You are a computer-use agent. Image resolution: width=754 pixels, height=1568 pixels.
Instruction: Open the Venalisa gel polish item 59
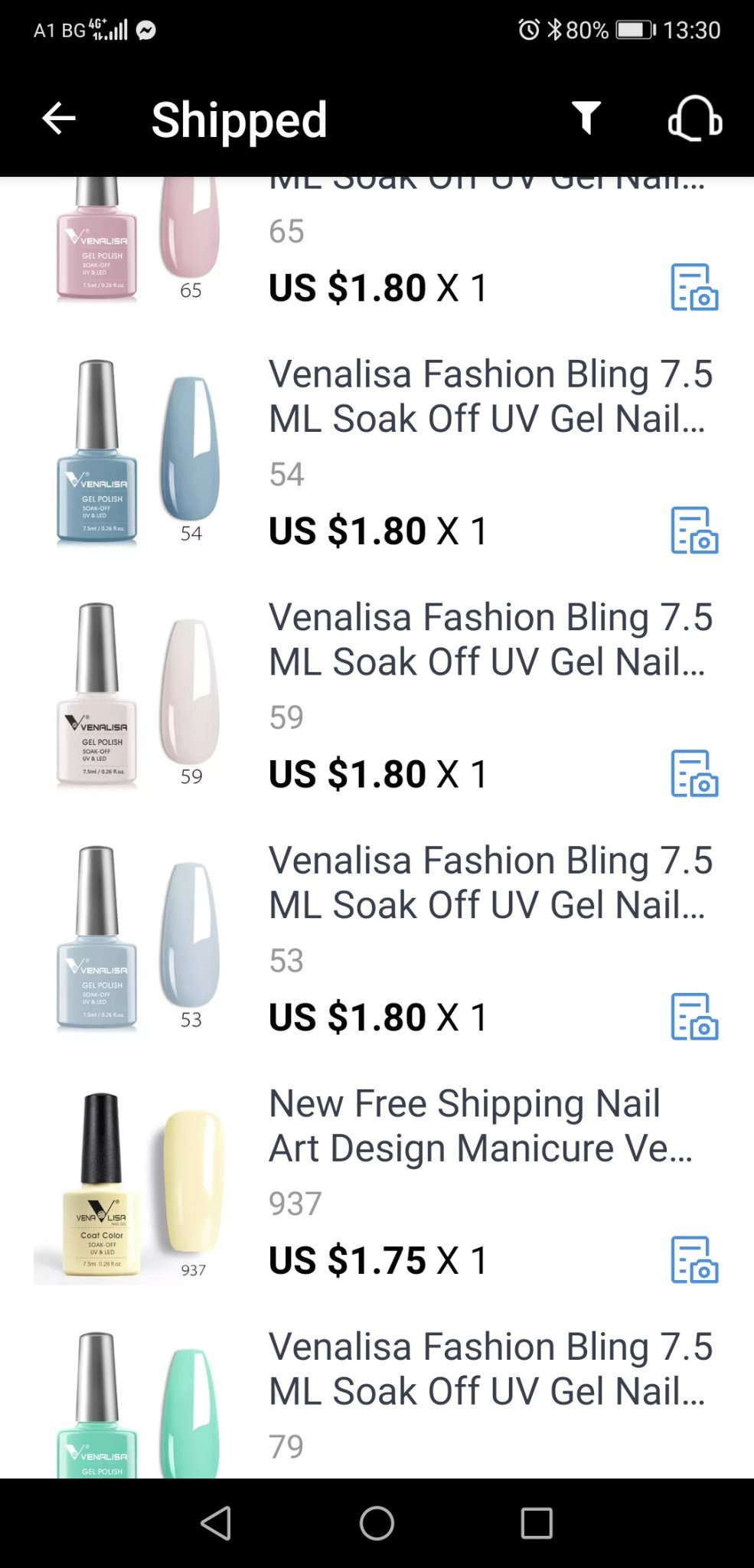490,640
